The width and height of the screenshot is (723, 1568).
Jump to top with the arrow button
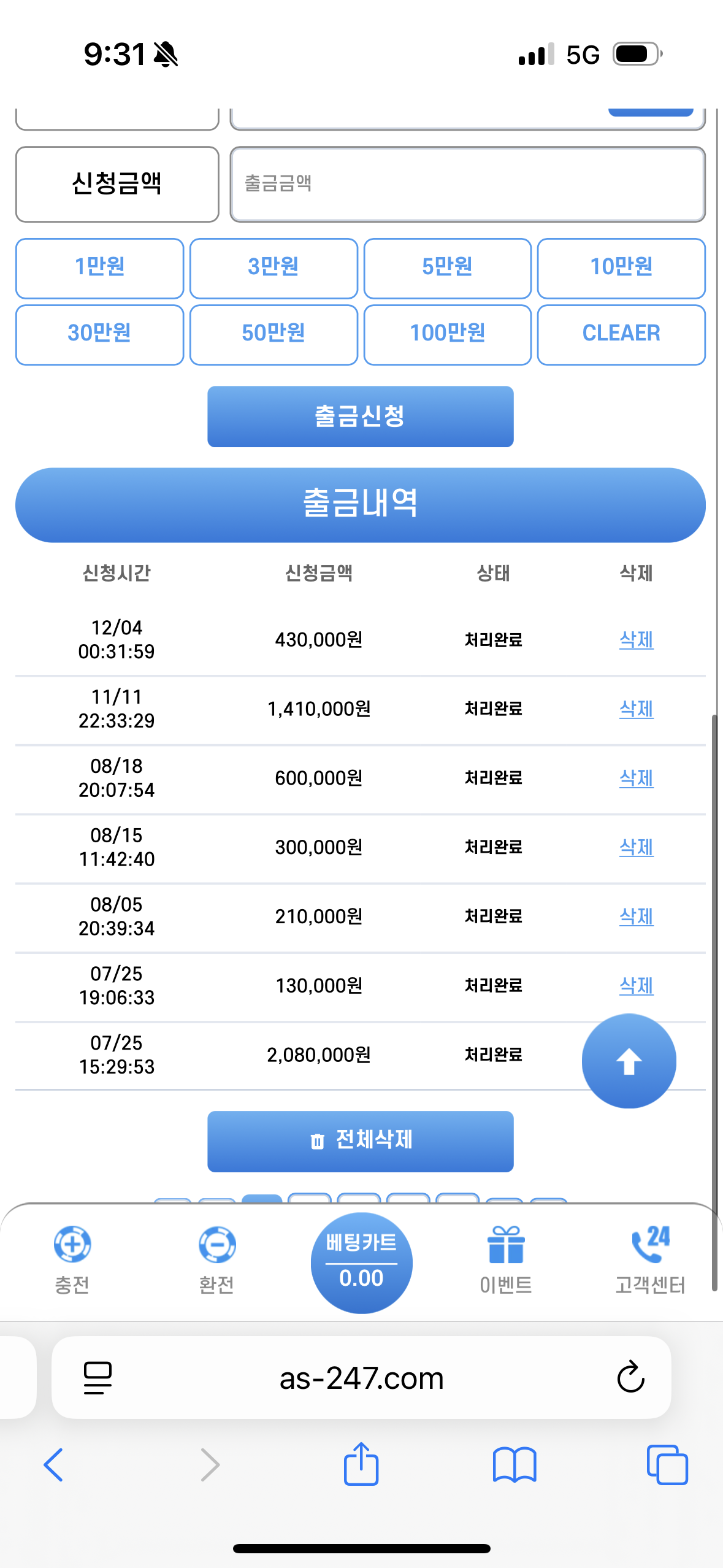629,1061
